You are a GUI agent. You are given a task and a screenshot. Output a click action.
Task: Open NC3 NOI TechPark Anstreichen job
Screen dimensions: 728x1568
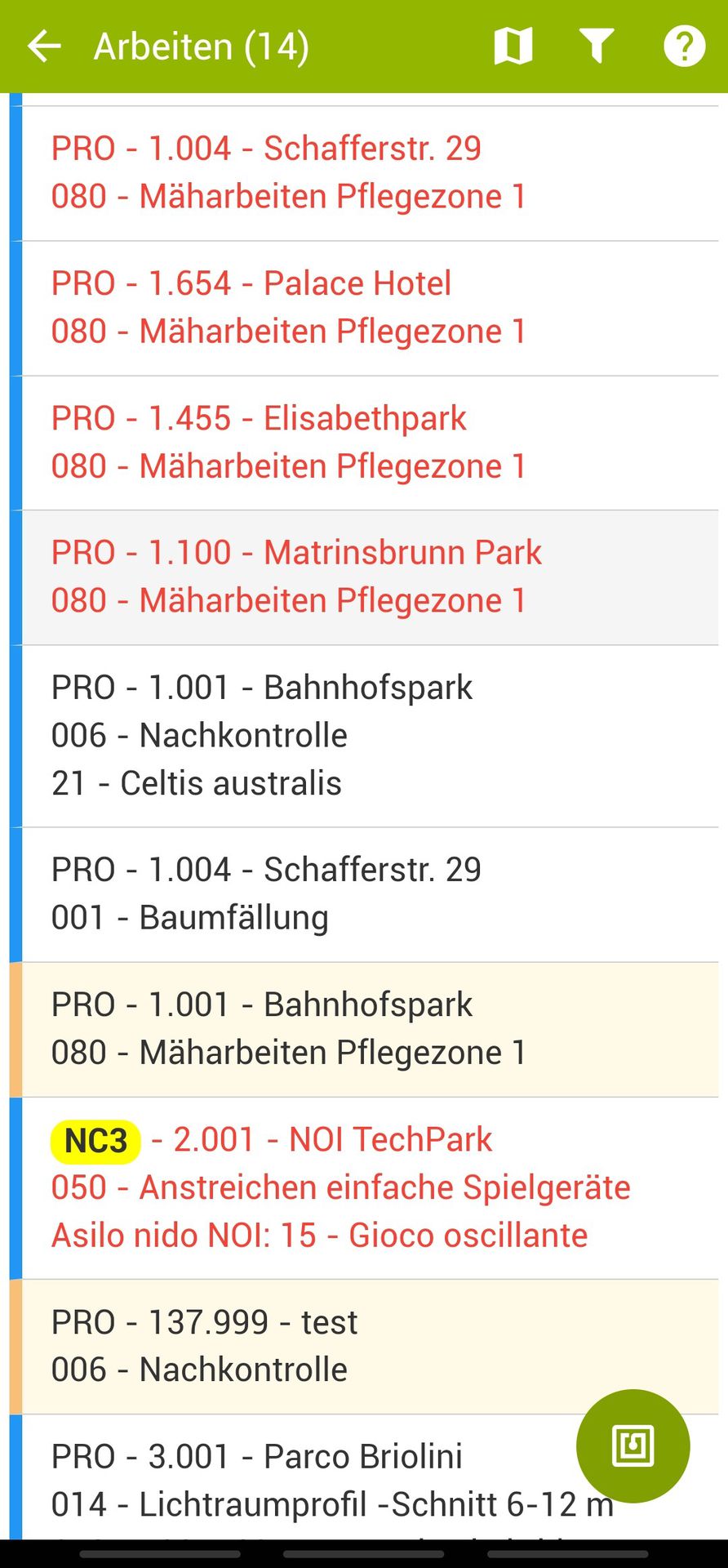tap(367, 1187)
